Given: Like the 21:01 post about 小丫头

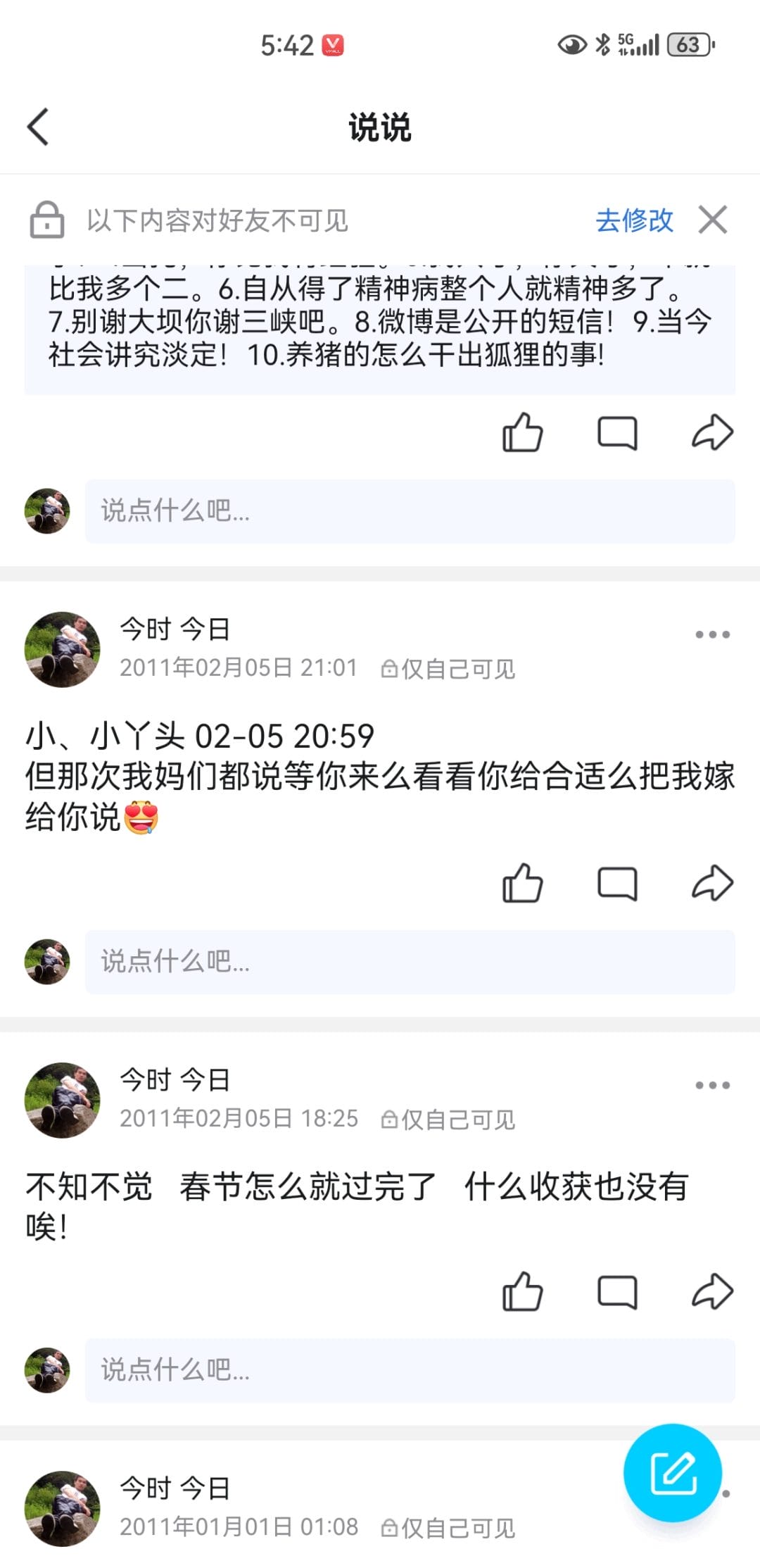Looking at the screenshot, I should 522,883.
